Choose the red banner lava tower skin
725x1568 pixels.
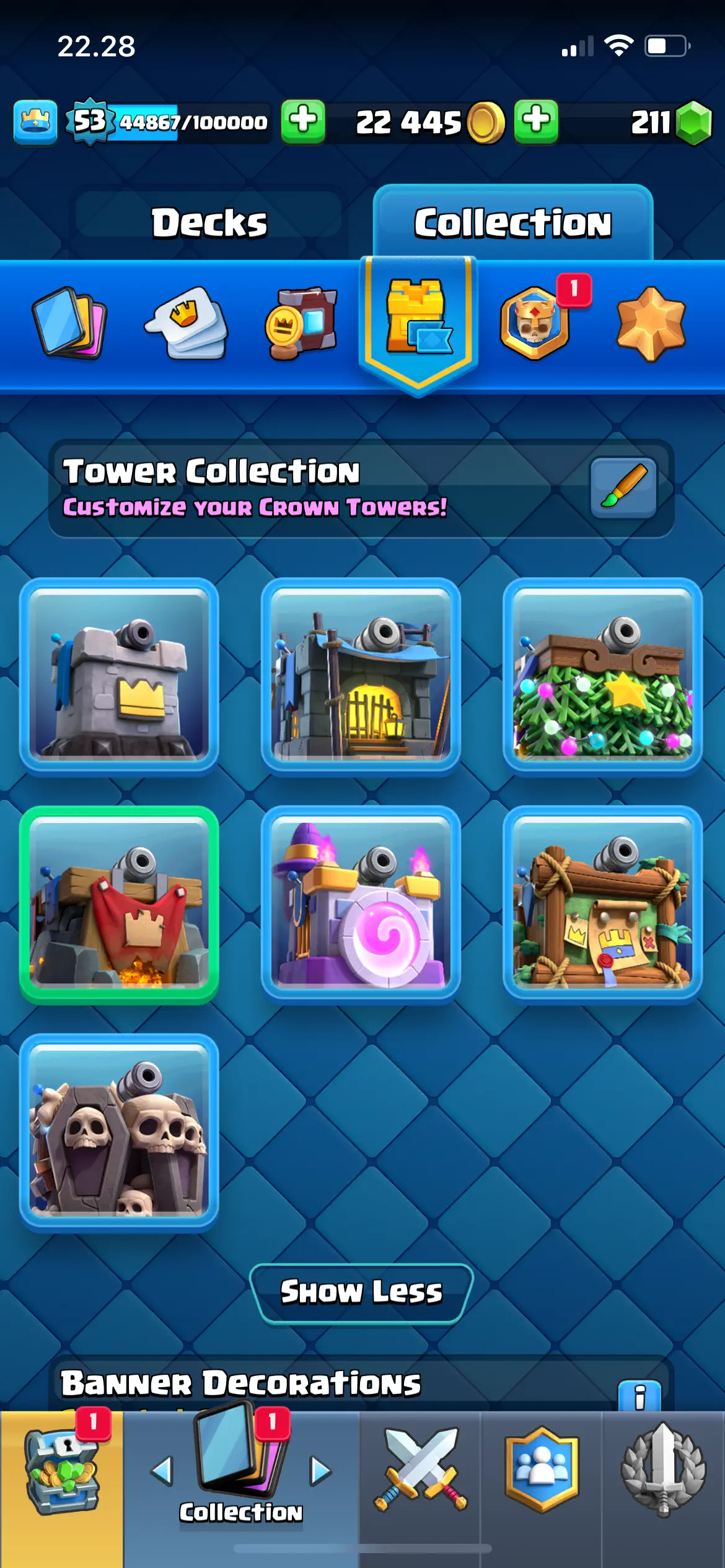coord(119,902)
